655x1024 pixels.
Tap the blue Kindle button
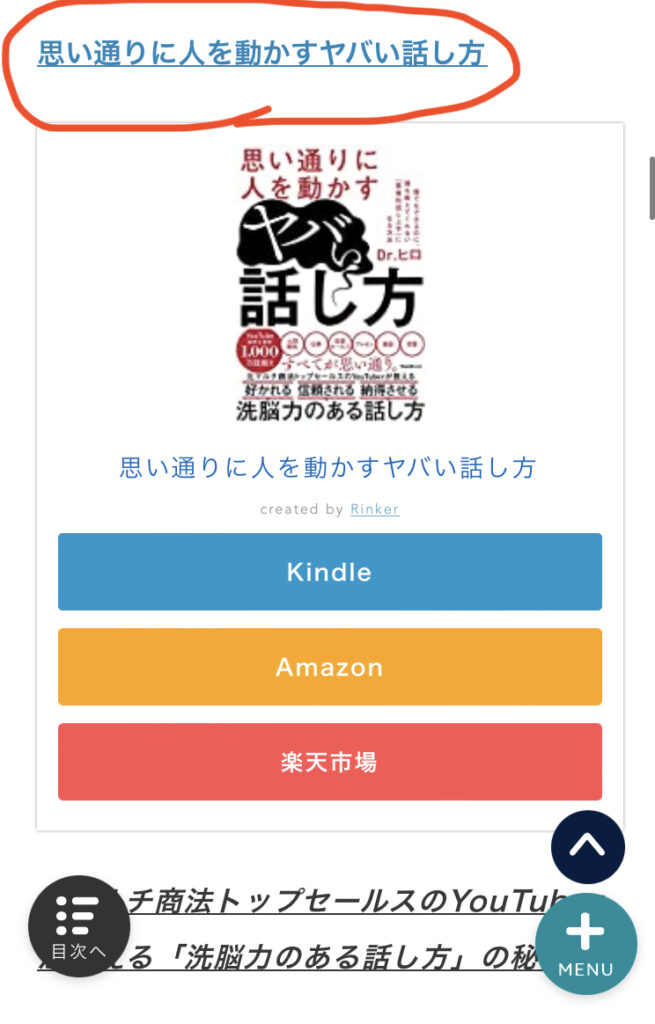click(329, 572)
